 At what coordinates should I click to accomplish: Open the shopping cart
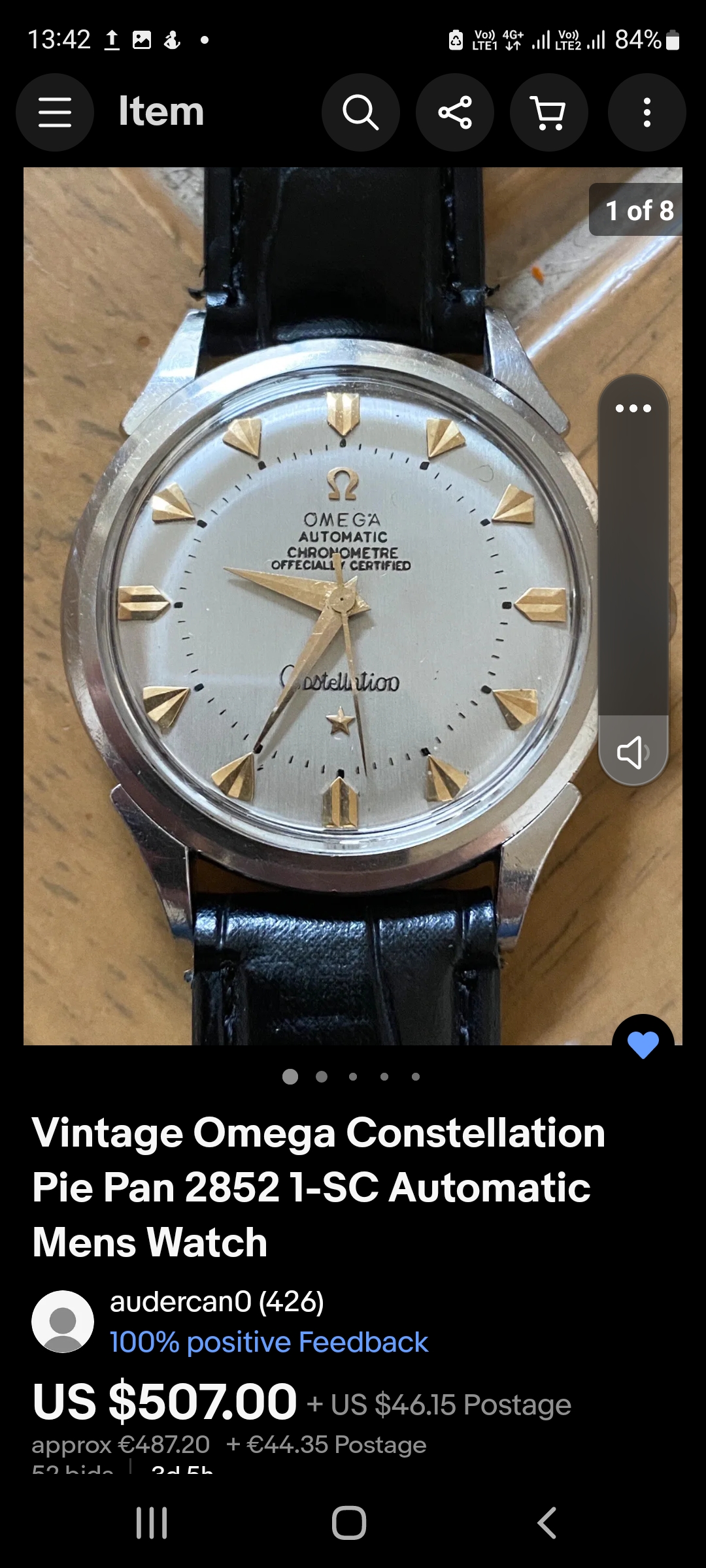pos(549,112)
